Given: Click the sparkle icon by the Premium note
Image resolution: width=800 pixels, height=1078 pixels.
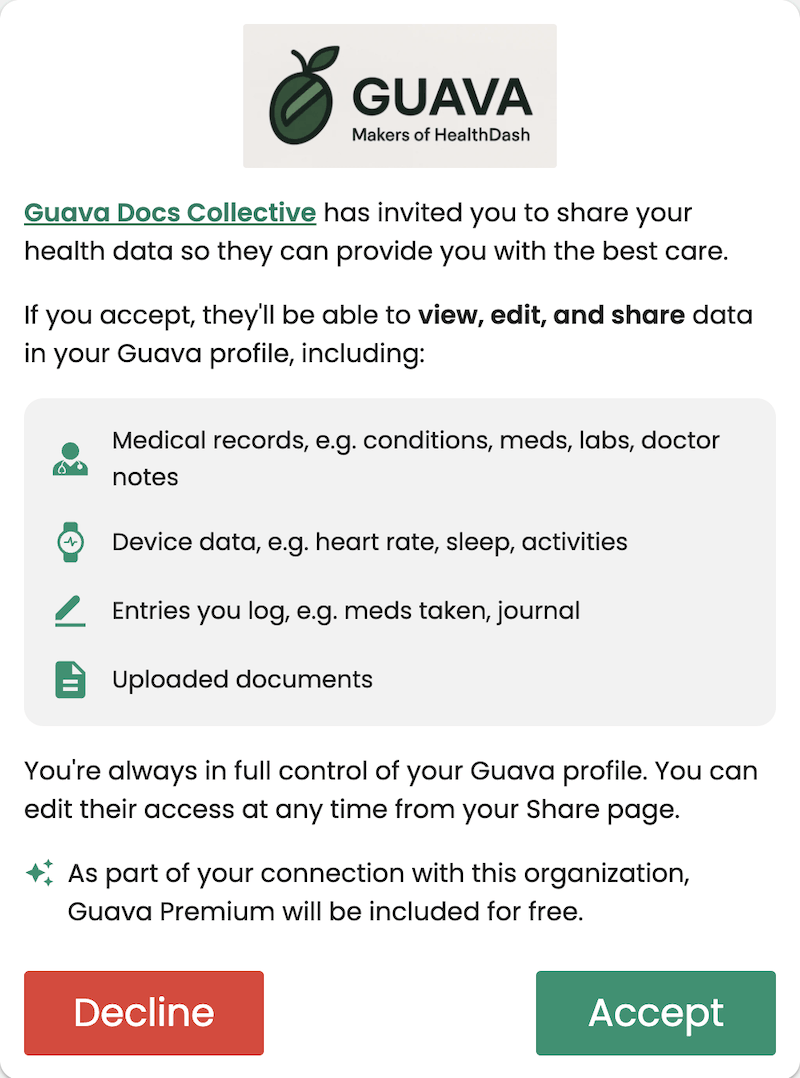Looking at the screenshot, I should tap(37, 872).
